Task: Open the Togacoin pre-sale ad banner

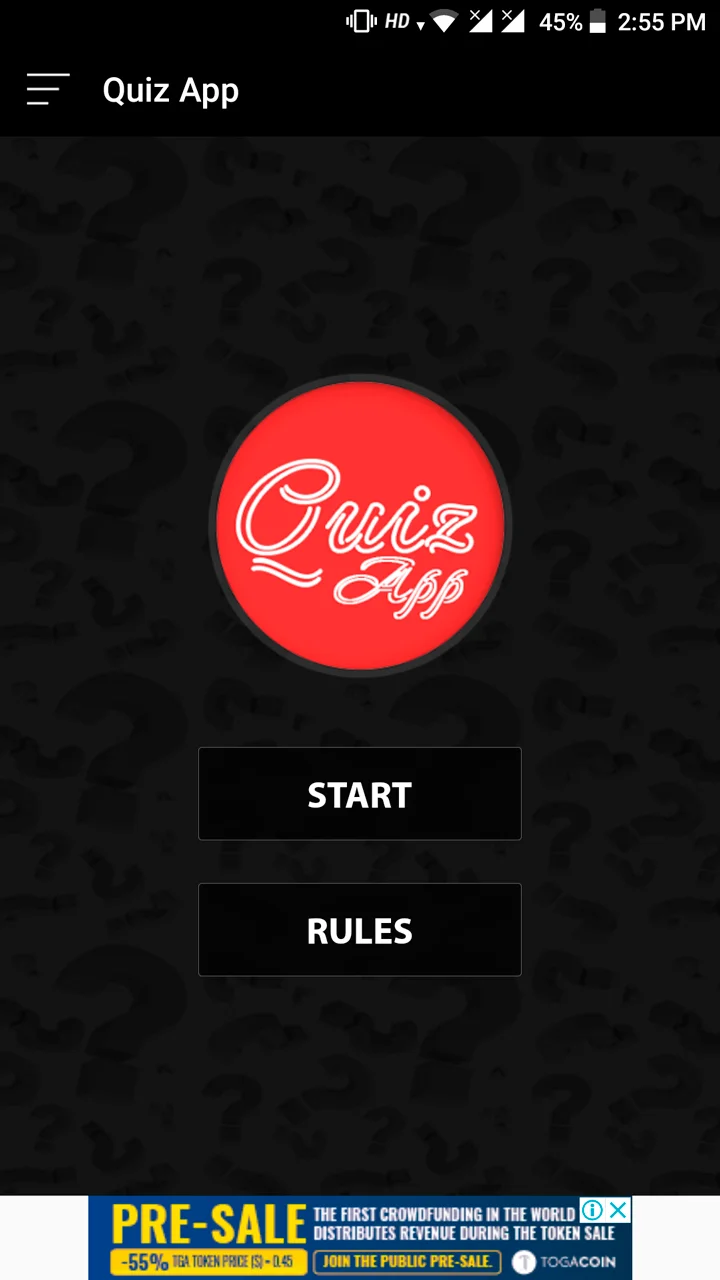Action: point(360,1238)
